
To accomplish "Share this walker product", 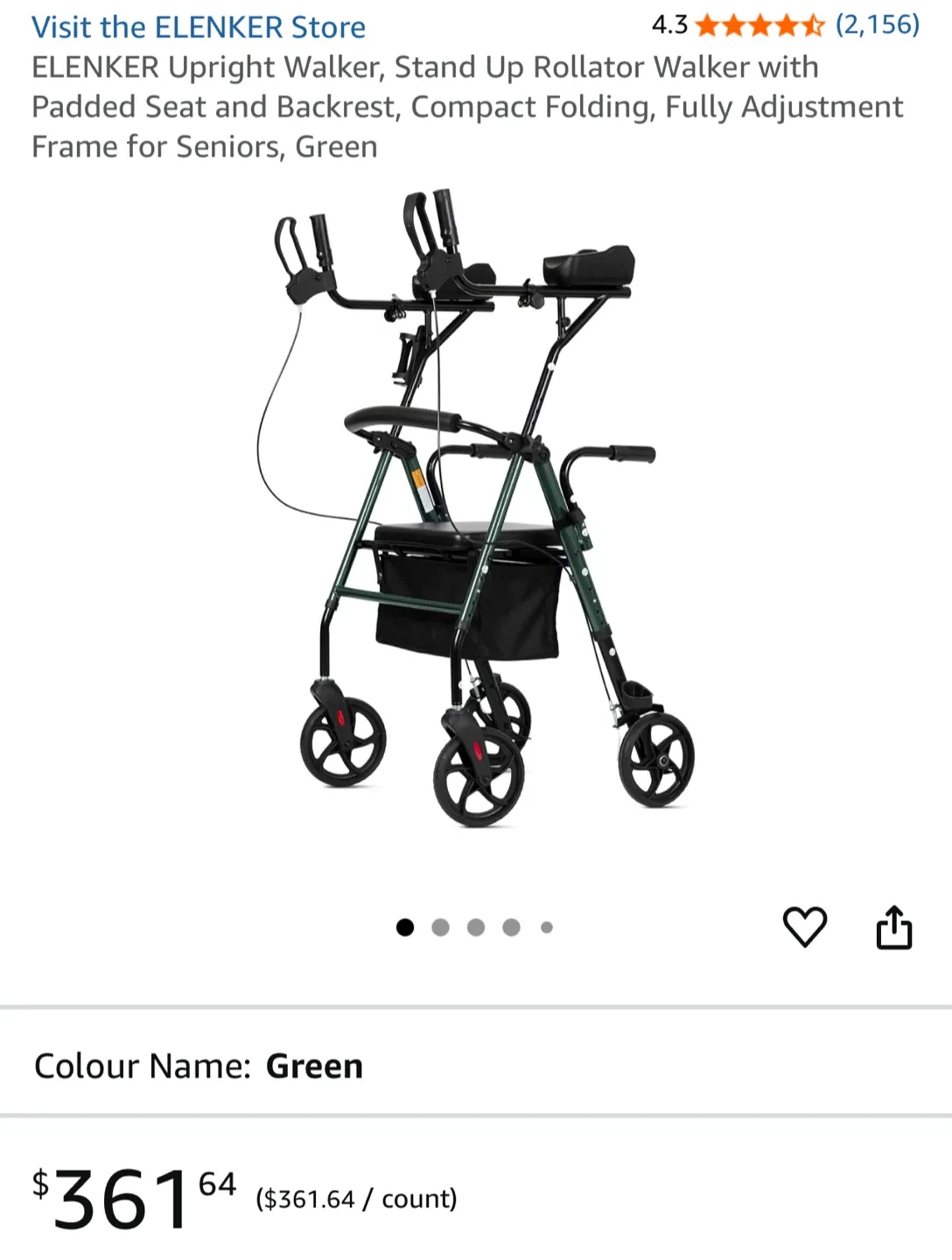I will click(x=893, y=927).
